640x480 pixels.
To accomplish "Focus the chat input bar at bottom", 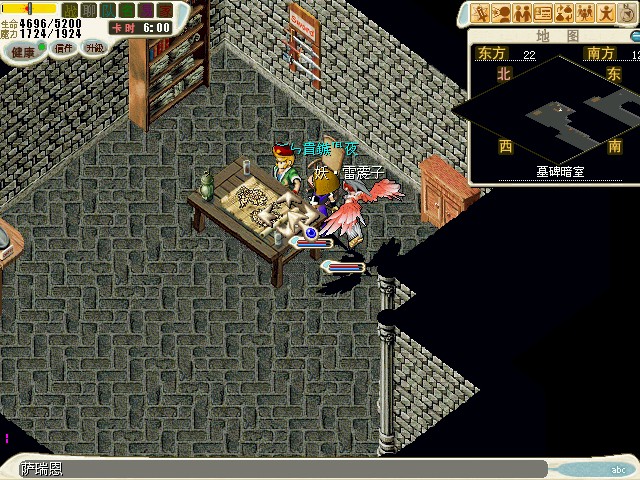I will tap(280, 468).
